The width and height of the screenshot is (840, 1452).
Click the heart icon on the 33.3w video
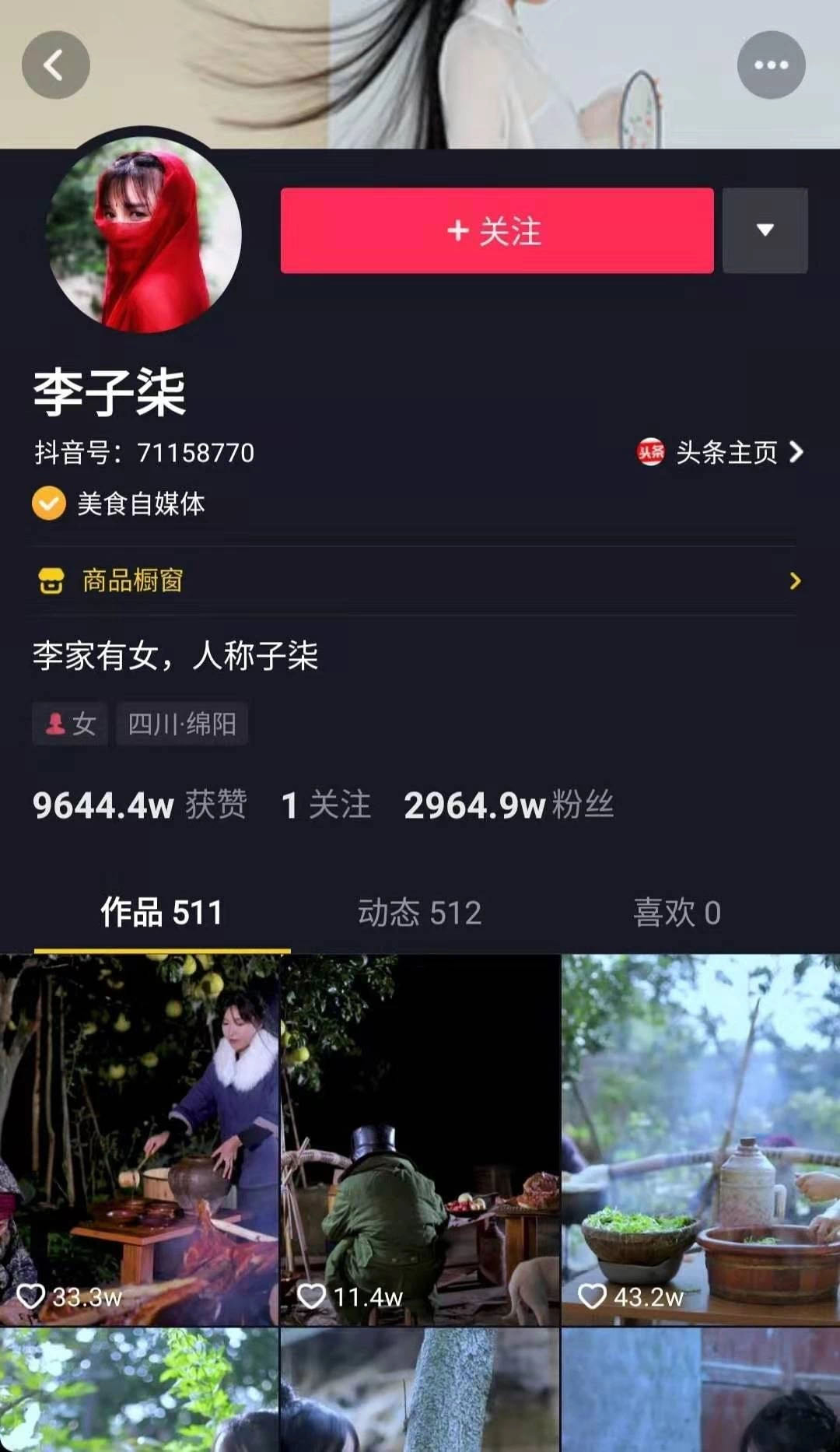(x=33, y=1292)
